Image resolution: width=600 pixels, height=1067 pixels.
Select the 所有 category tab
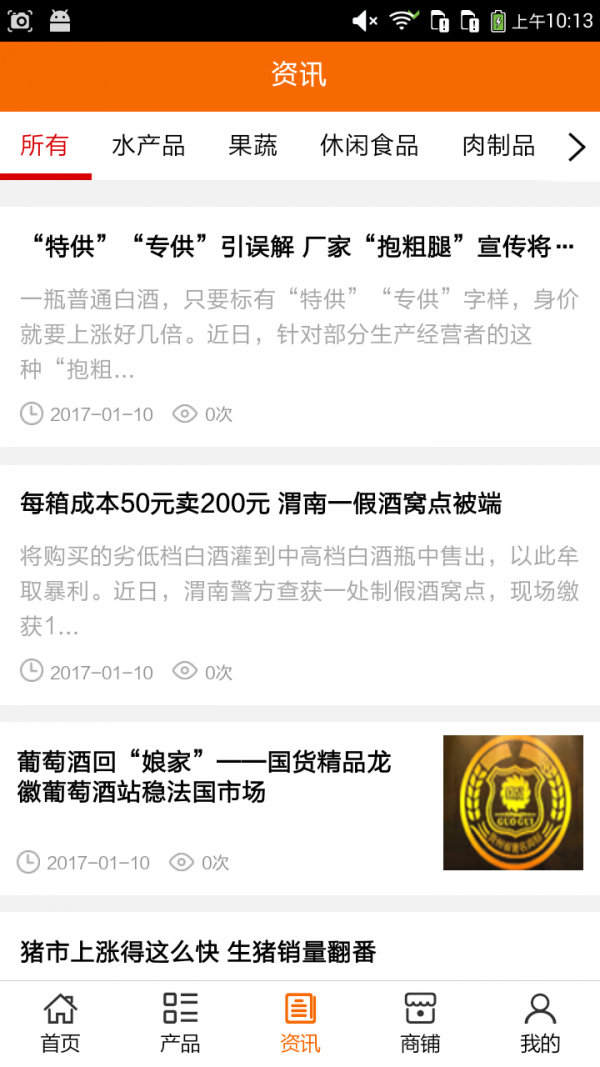pos(45,146)
